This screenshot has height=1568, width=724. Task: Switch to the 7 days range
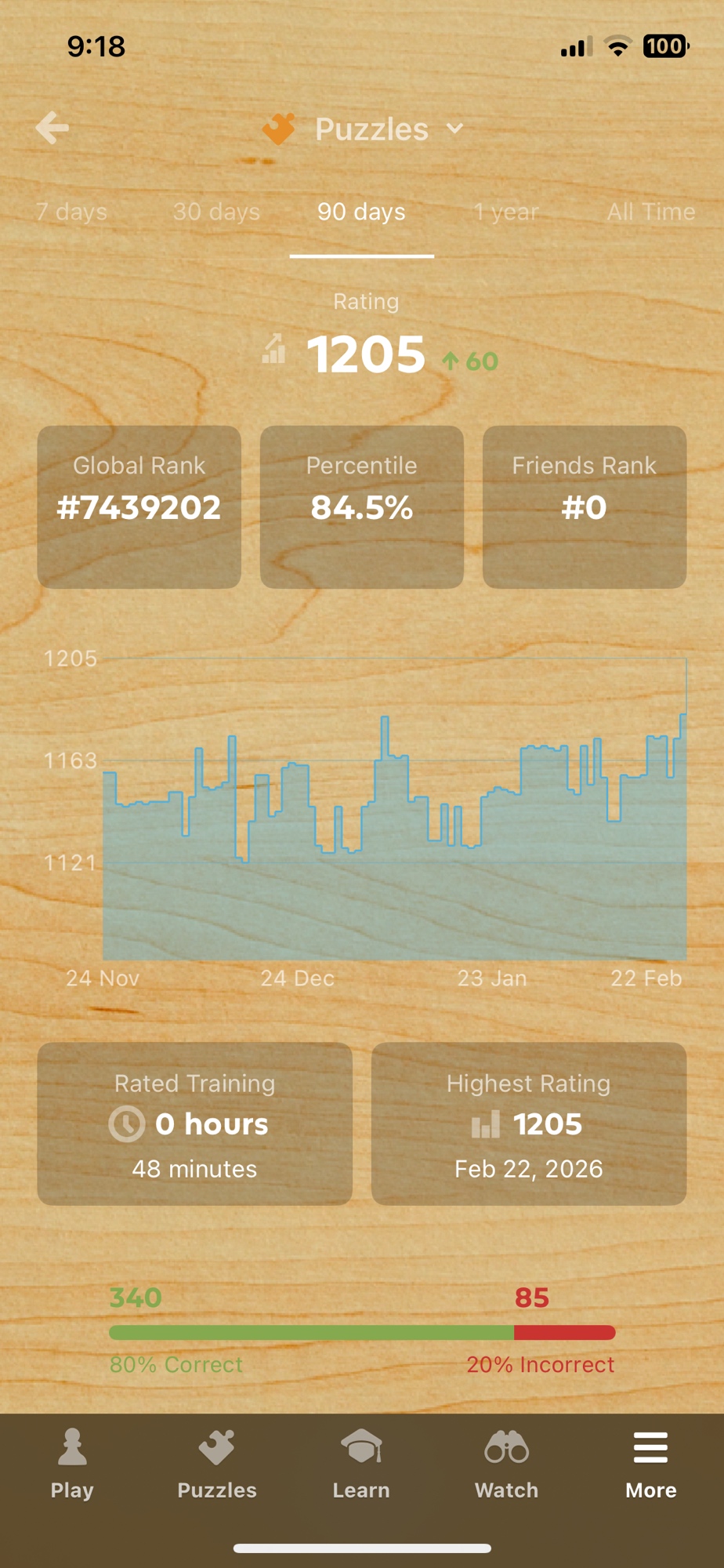pos(71,212)
